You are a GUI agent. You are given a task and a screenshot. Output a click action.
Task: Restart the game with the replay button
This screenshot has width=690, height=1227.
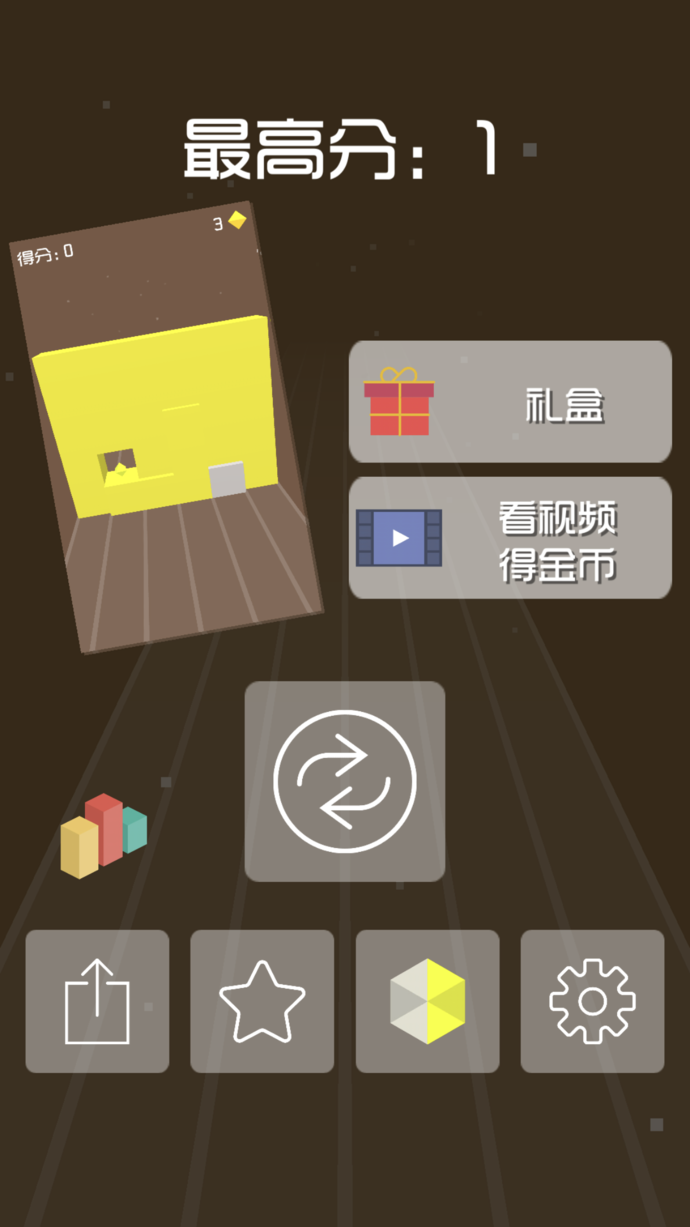coord(345,782)
